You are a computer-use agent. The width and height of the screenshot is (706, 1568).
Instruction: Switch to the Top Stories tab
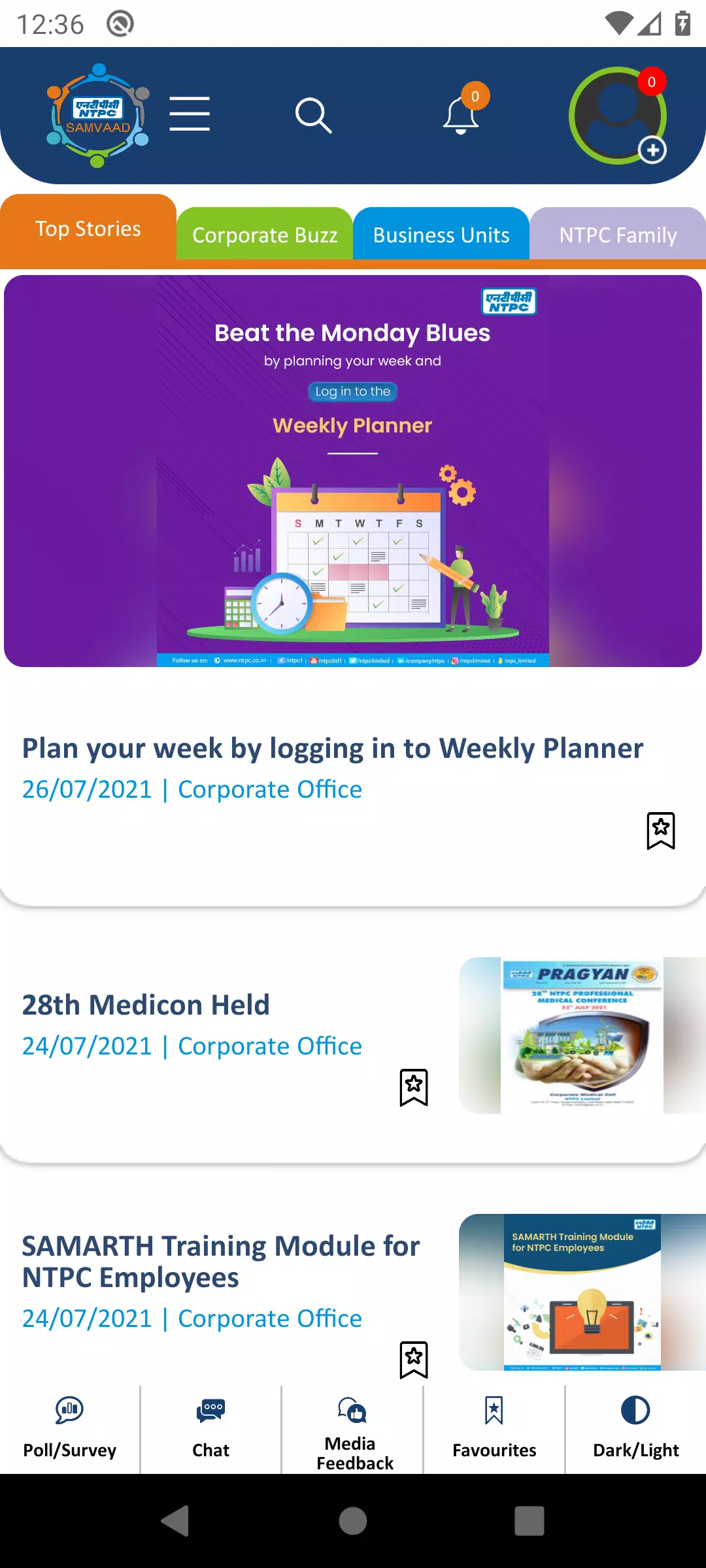pos(88,229)
